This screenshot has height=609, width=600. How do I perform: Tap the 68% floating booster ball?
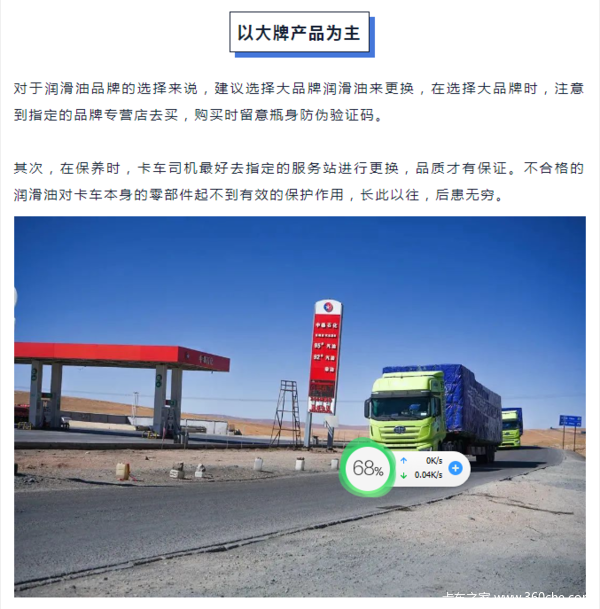pos(368,469)
